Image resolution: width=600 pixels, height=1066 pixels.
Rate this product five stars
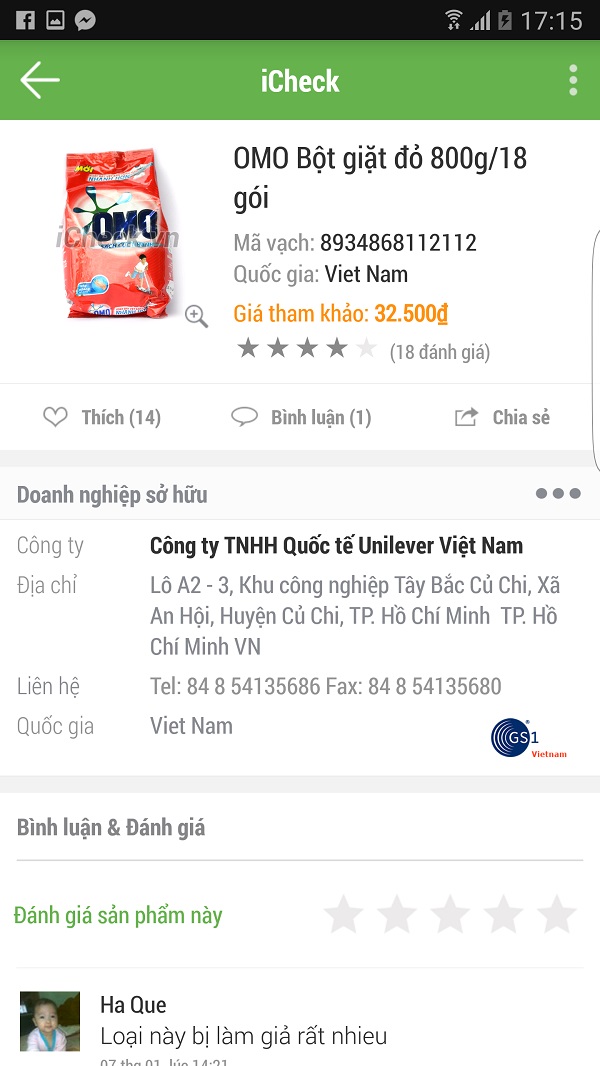(x=556, y=915)
